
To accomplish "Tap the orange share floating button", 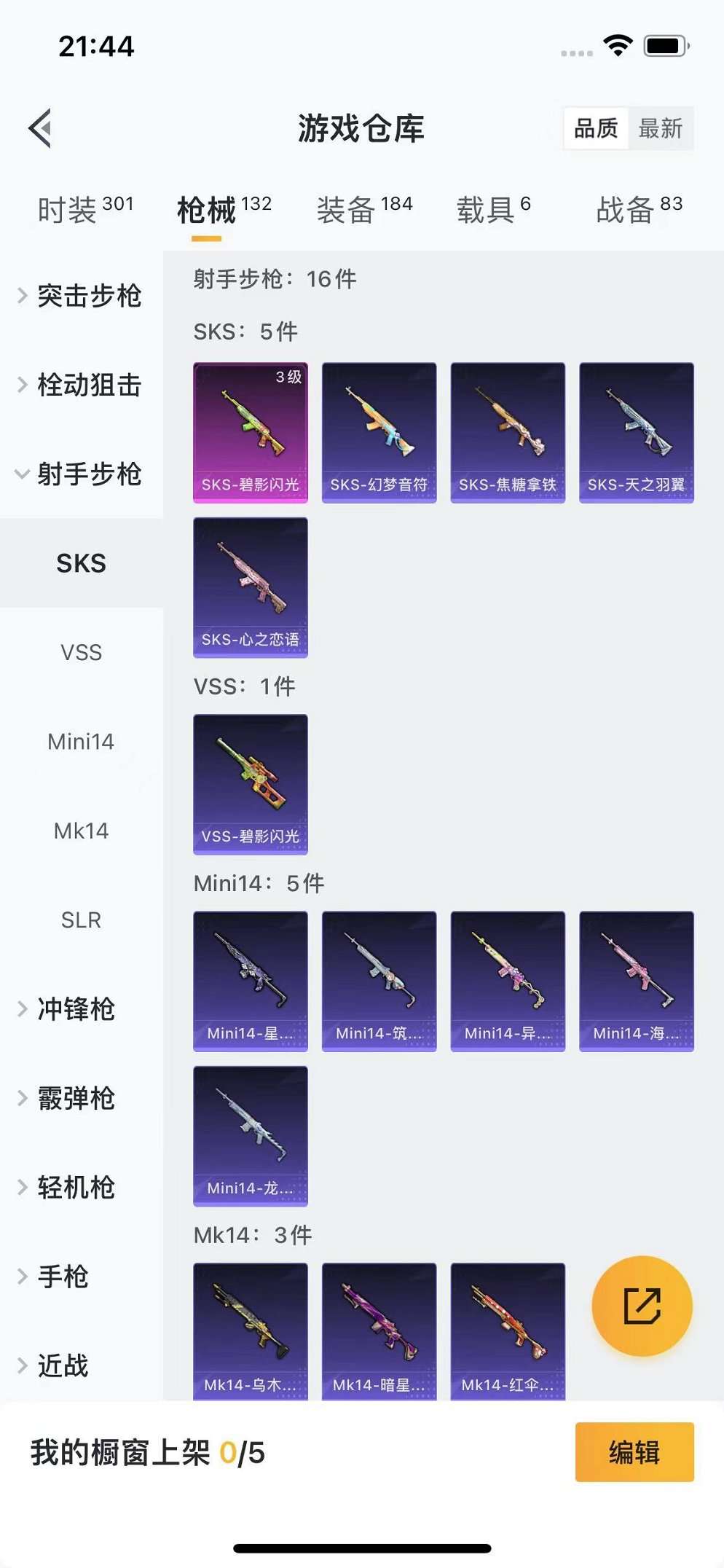I will pyautogui.click(x=642, y=1306).
